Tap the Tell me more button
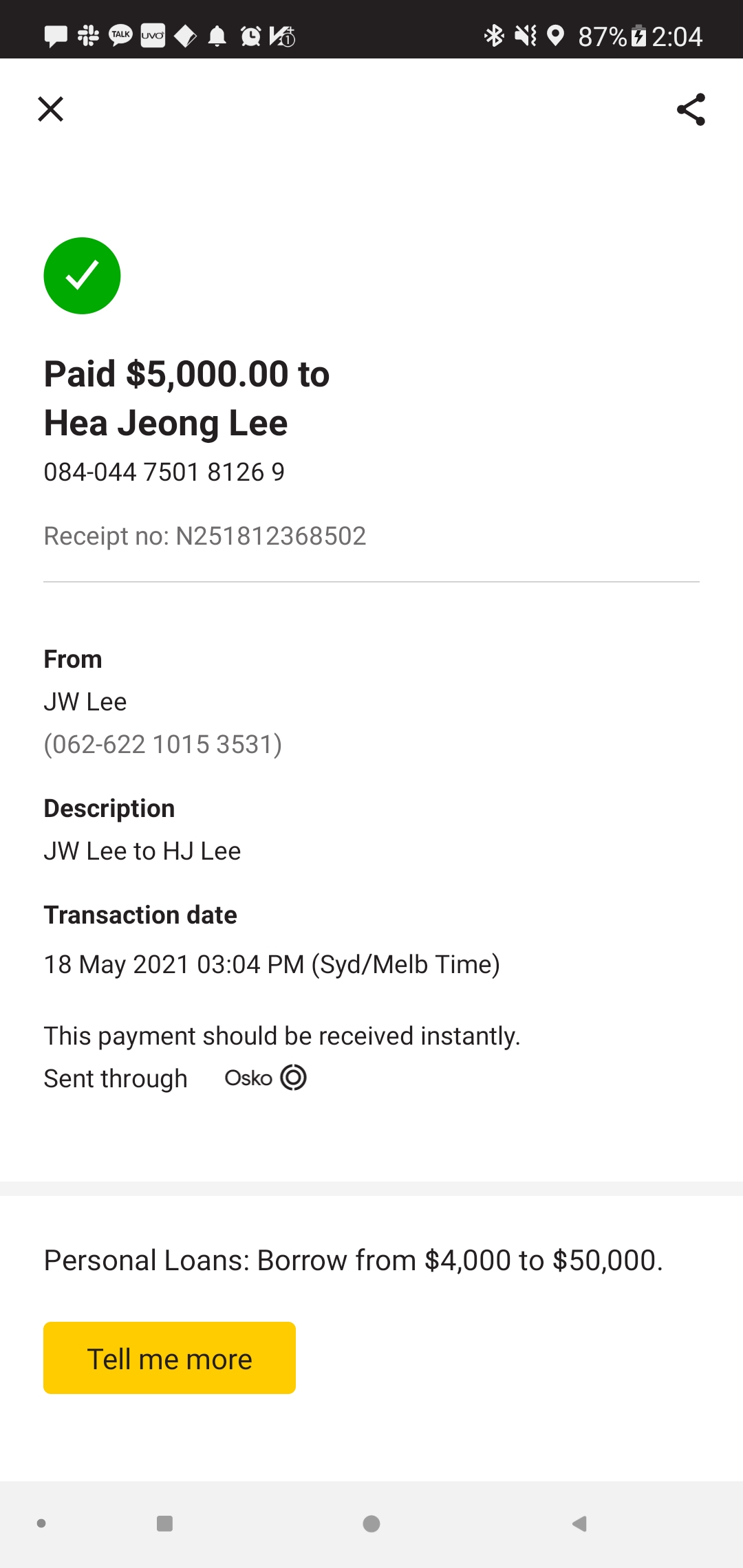The height and width of the screenshot is (1568, 743). point(169,1358)
